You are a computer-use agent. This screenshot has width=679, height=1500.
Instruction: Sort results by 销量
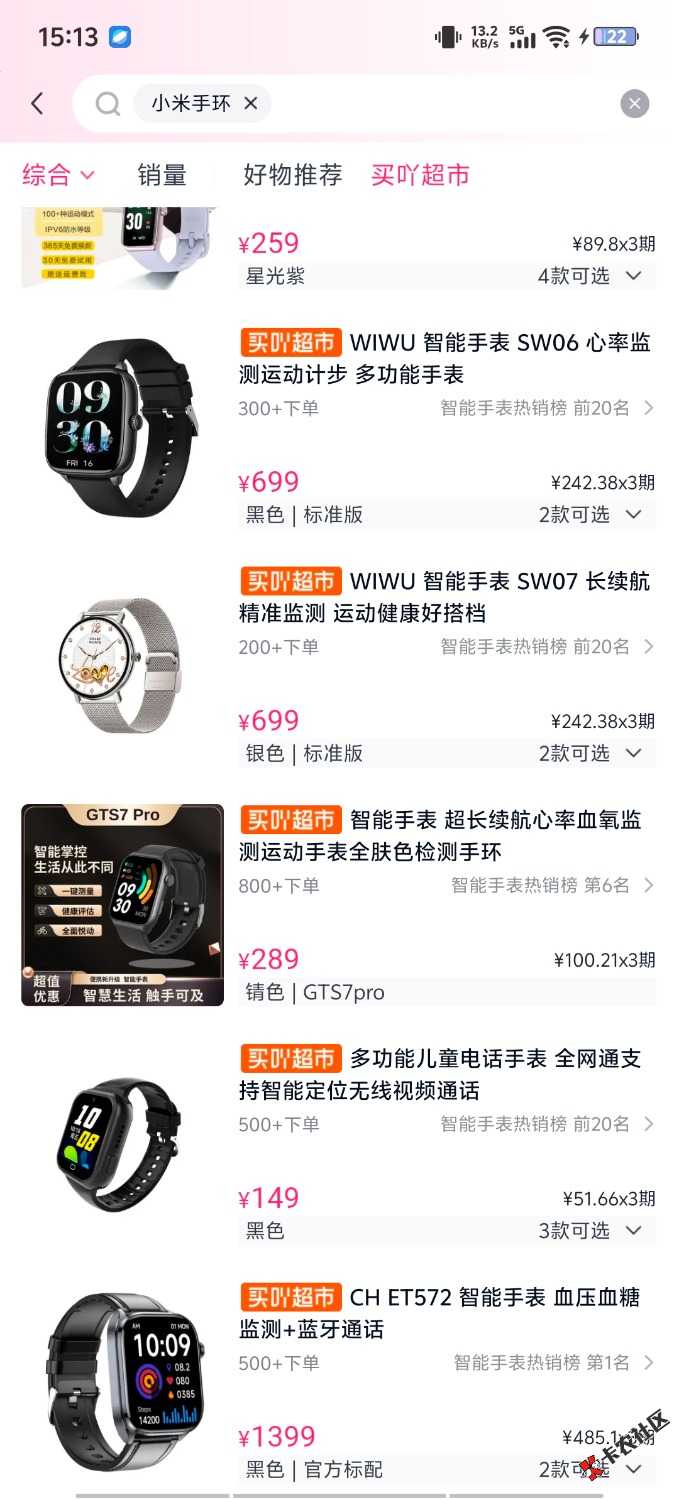click(x=162, y=176)
